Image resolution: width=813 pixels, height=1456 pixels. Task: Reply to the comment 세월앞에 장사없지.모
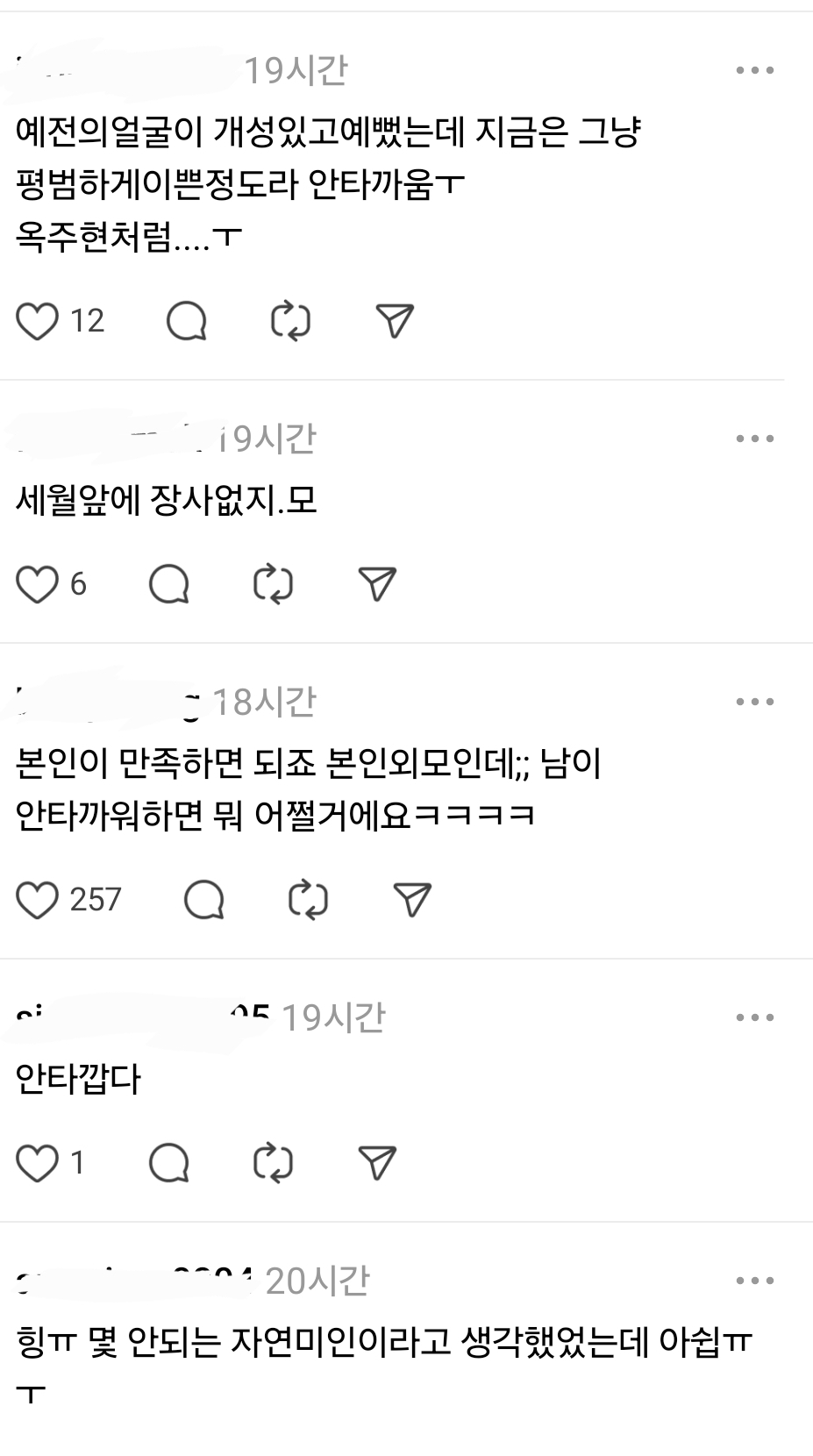click(x=169, y=584)
